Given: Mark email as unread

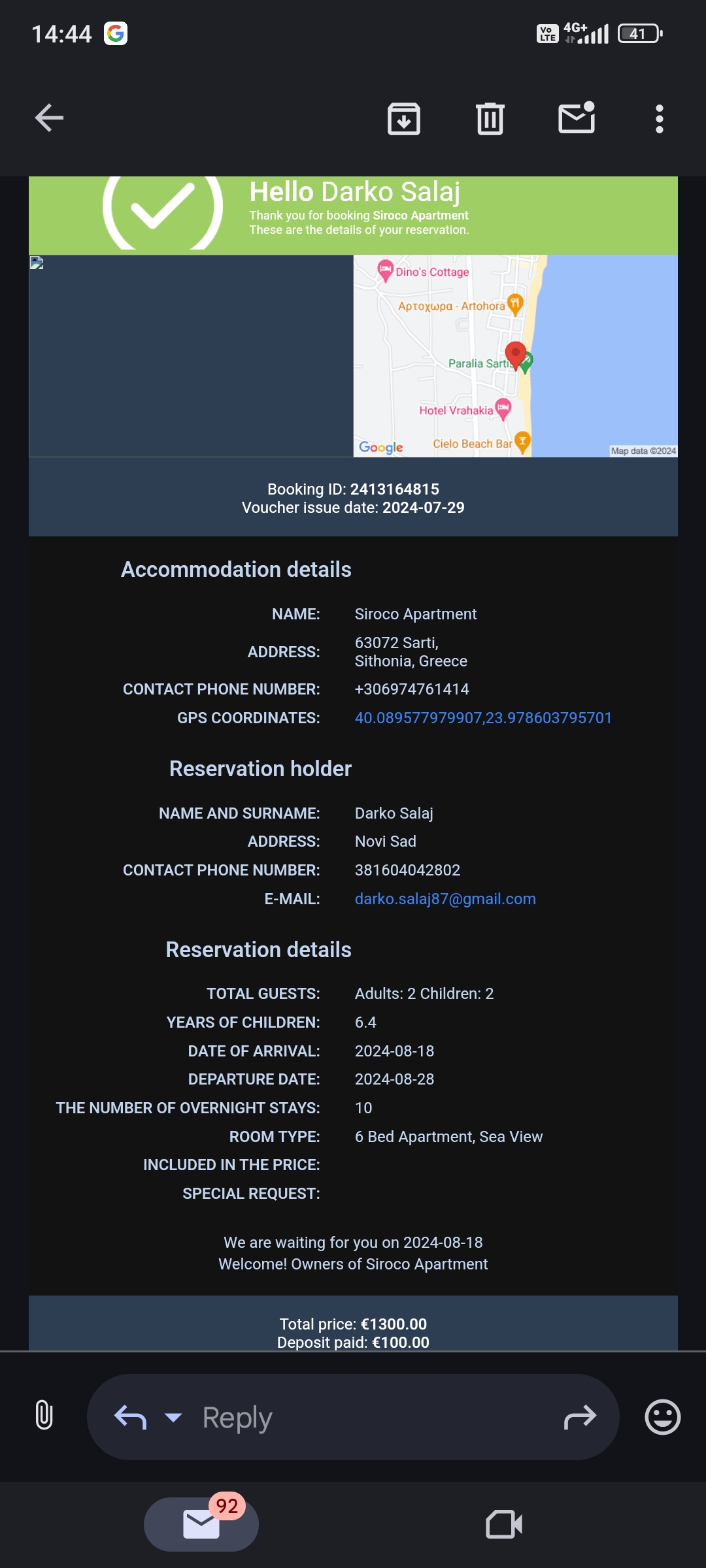Looking at the screenshot, I should click(x=577, y=118).
